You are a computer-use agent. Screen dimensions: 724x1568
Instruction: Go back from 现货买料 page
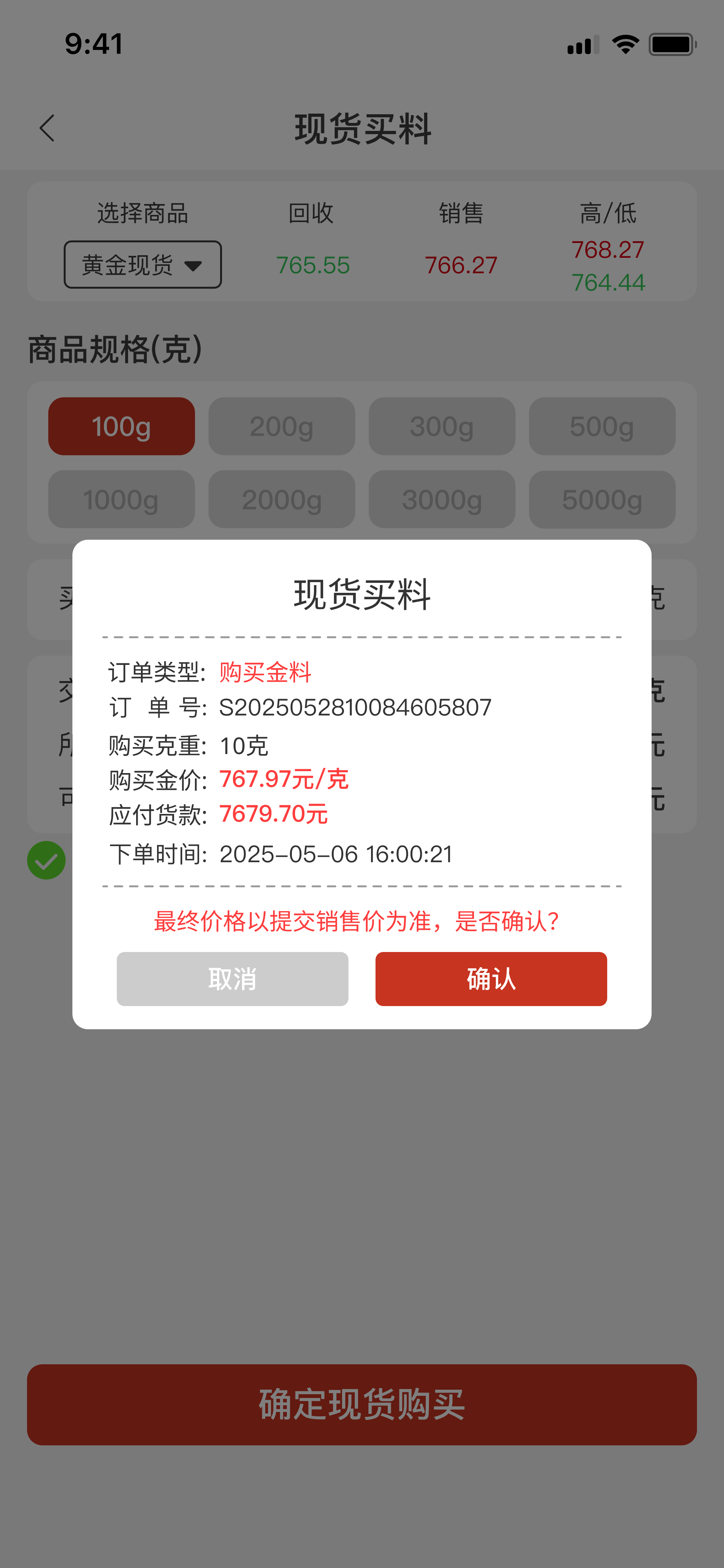[47, 128]
